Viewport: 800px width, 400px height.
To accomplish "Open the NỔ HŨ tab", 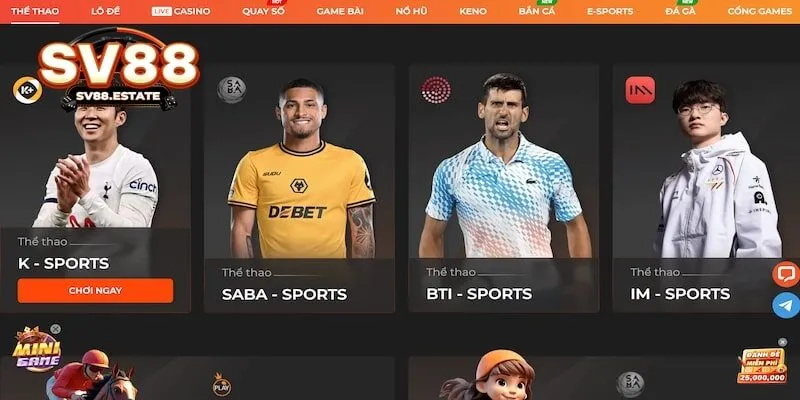I will 410,10.
